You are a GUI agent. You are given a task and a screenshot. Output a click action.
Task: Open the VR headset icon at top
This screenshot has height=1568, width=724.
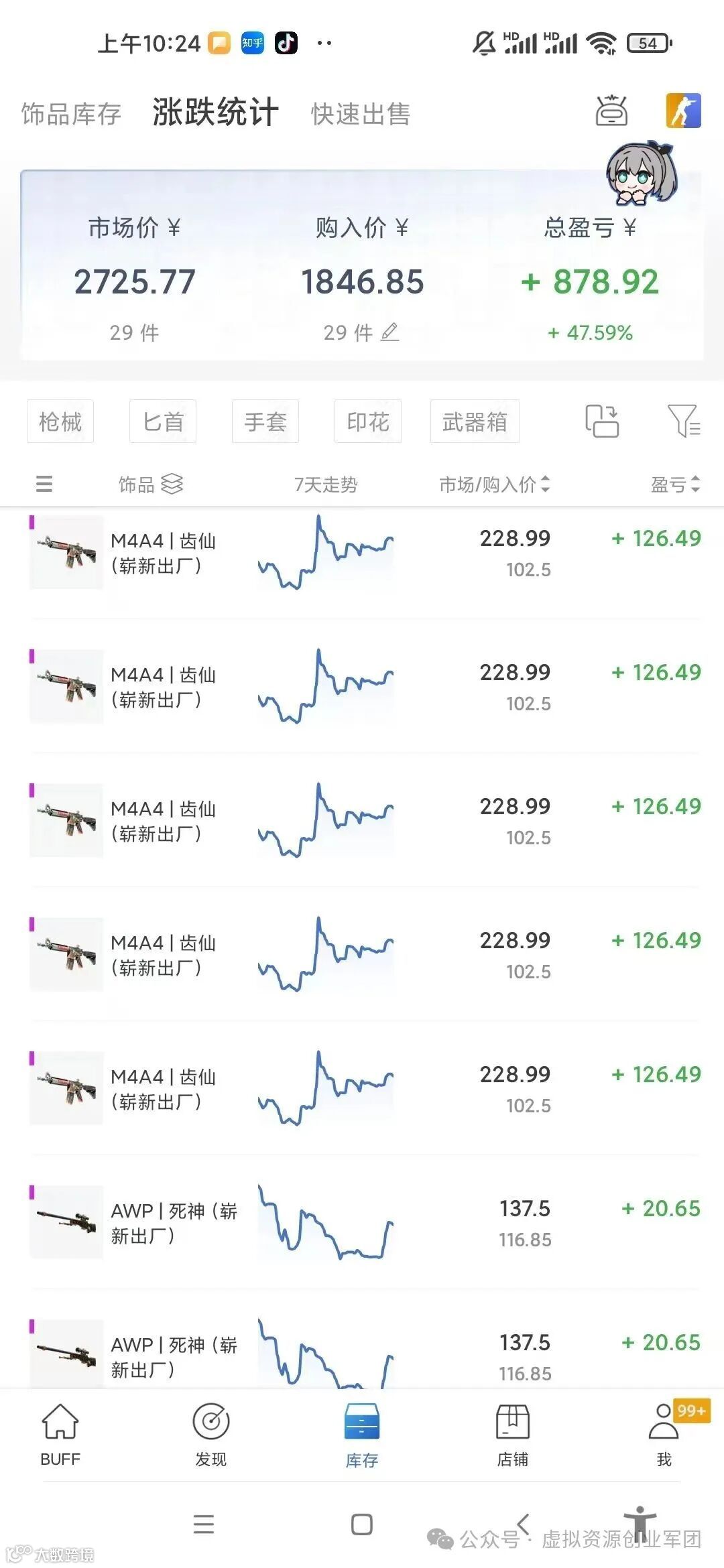[611, 111]
